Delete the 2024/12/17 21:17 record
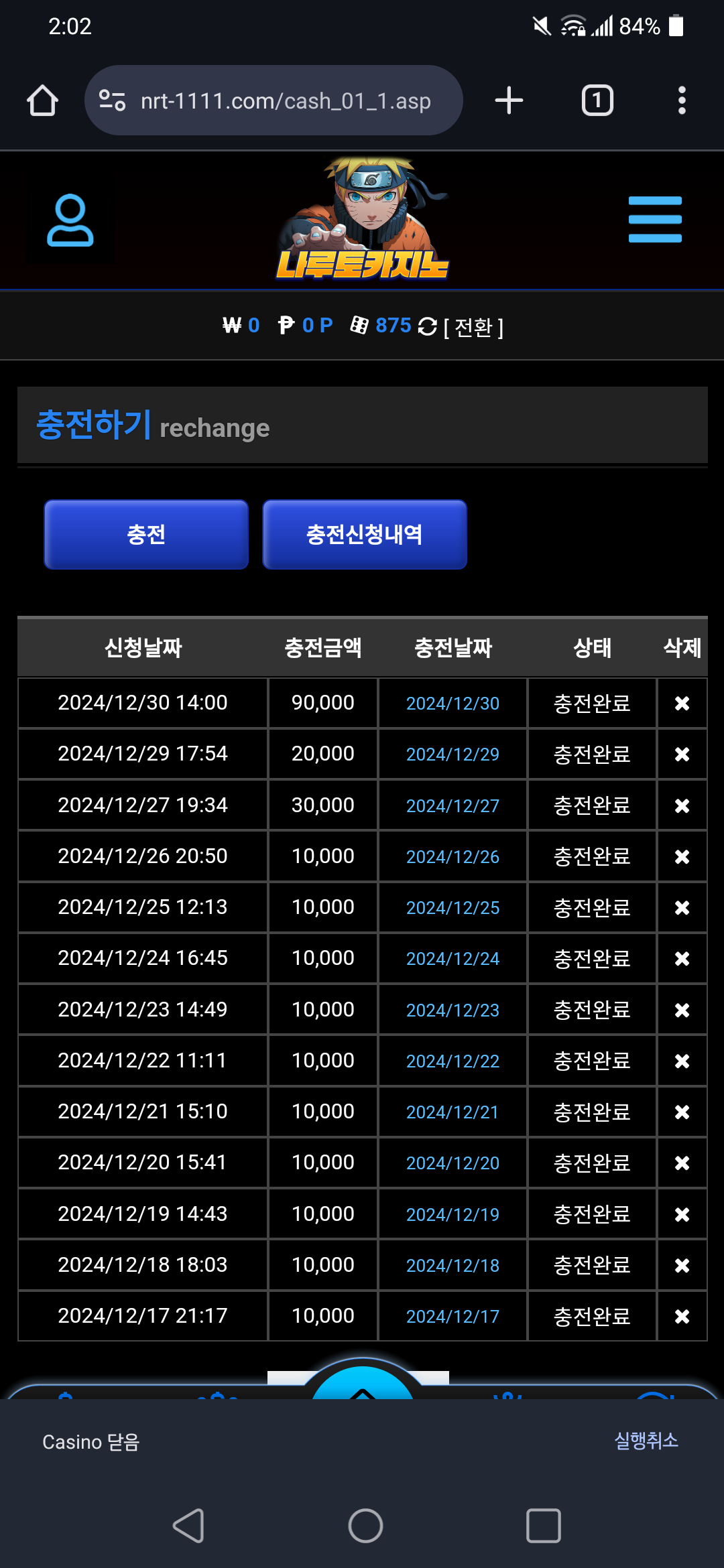This screenshot has height=1568, width=724. (682, 1316)
